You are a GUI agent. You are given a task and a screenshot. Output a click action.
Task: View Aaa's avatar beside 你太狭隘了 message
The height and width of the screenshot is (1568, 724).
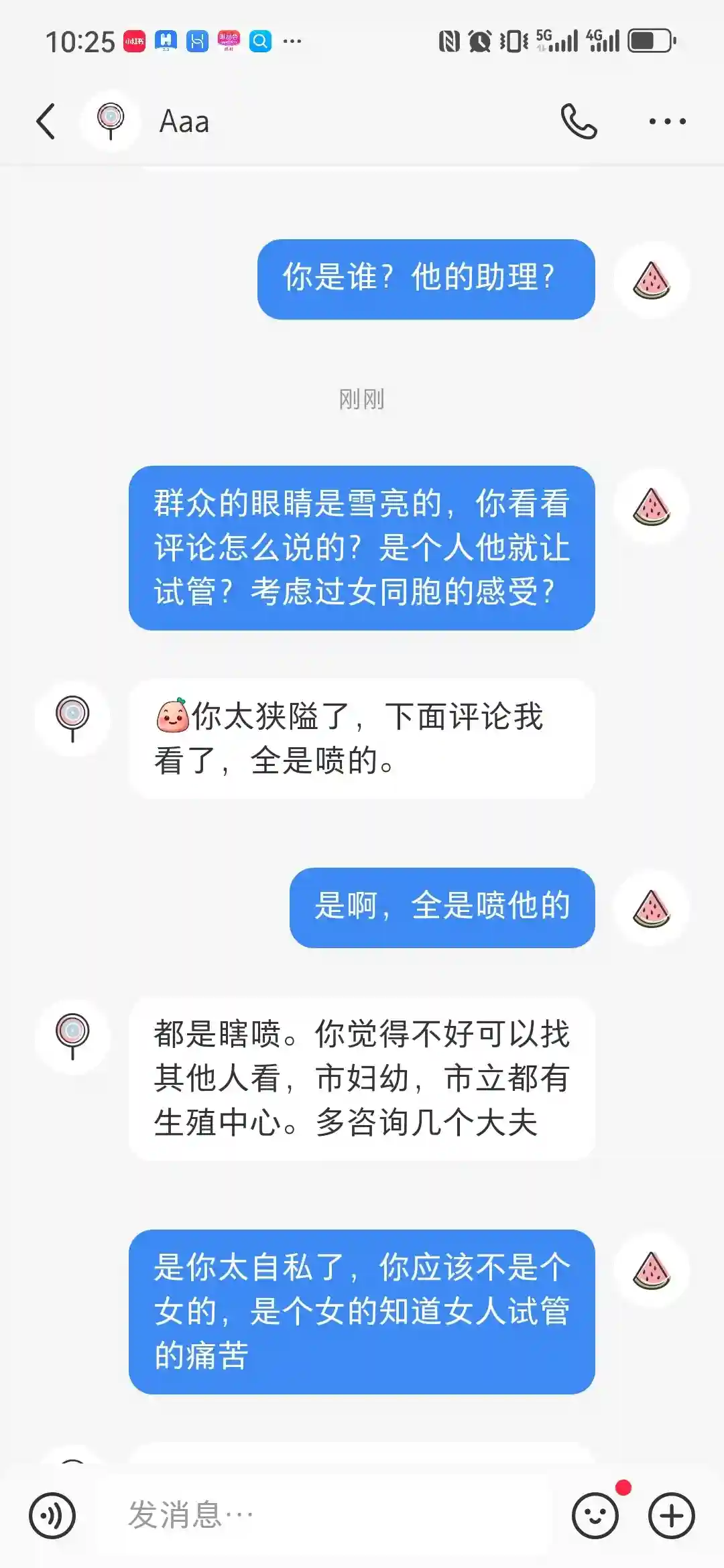(x=72, y=718)
